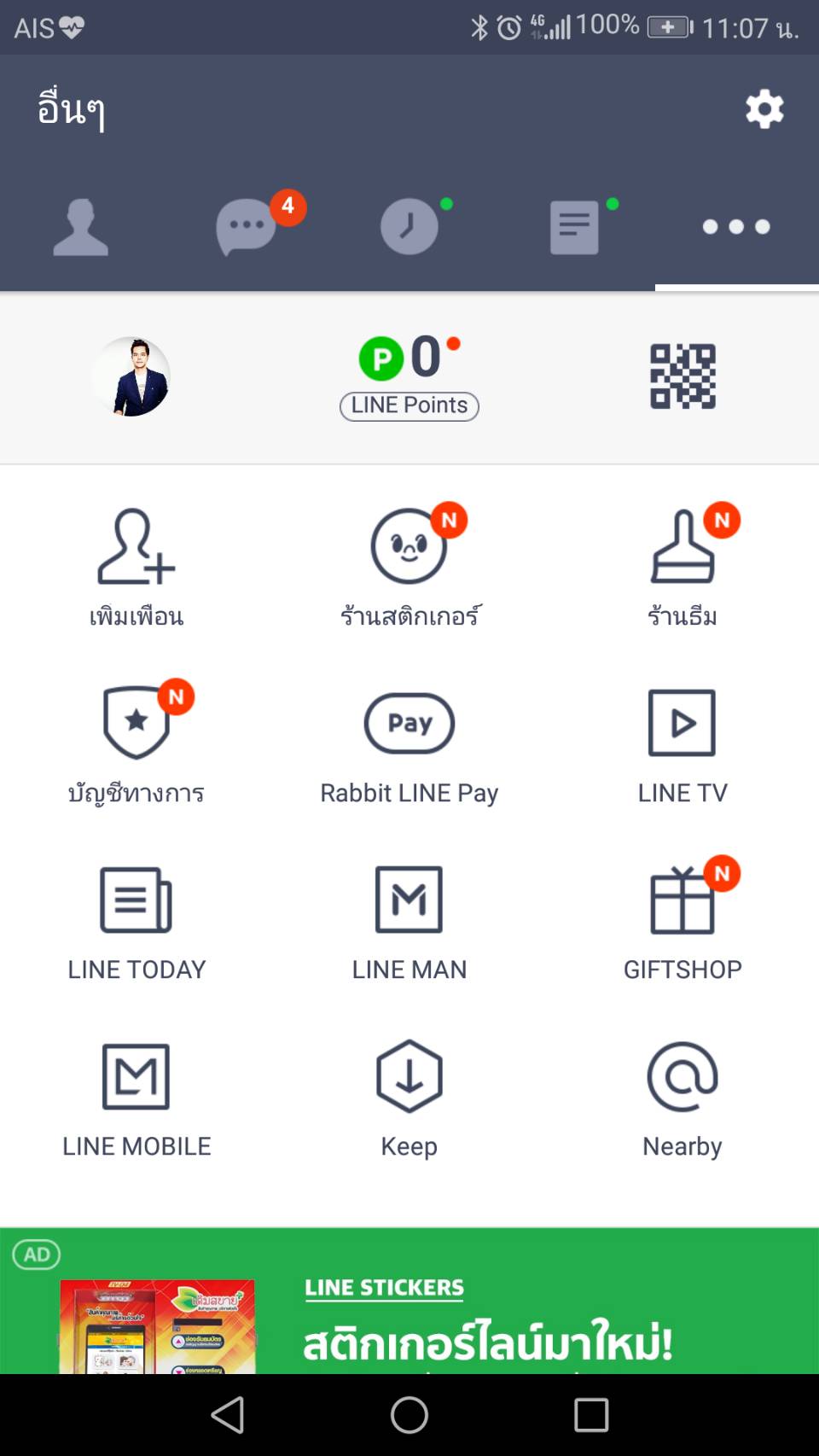Image resolution: width=819 pixels, height=1456 pixels.
Task: Open settings via the gear icon
Action: tap(764, 109)
